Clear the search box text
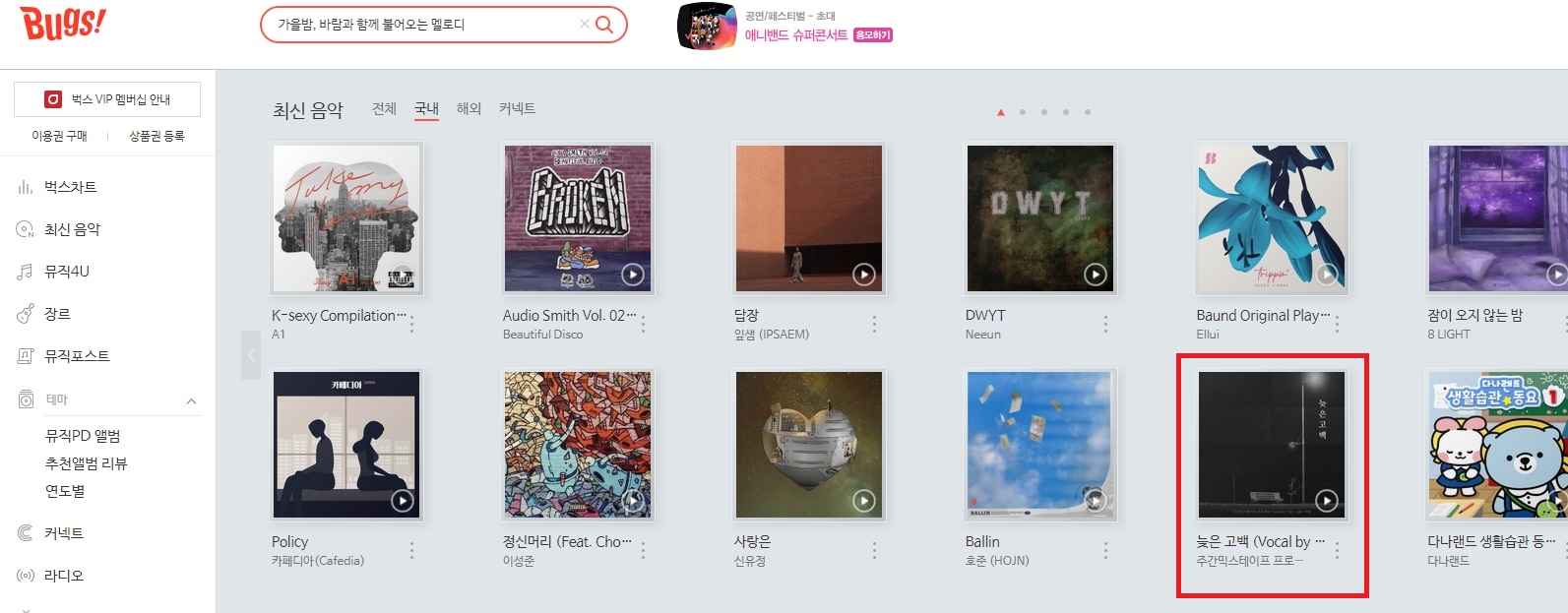The width and height of the screenshot is (1568, 613). 584,25
